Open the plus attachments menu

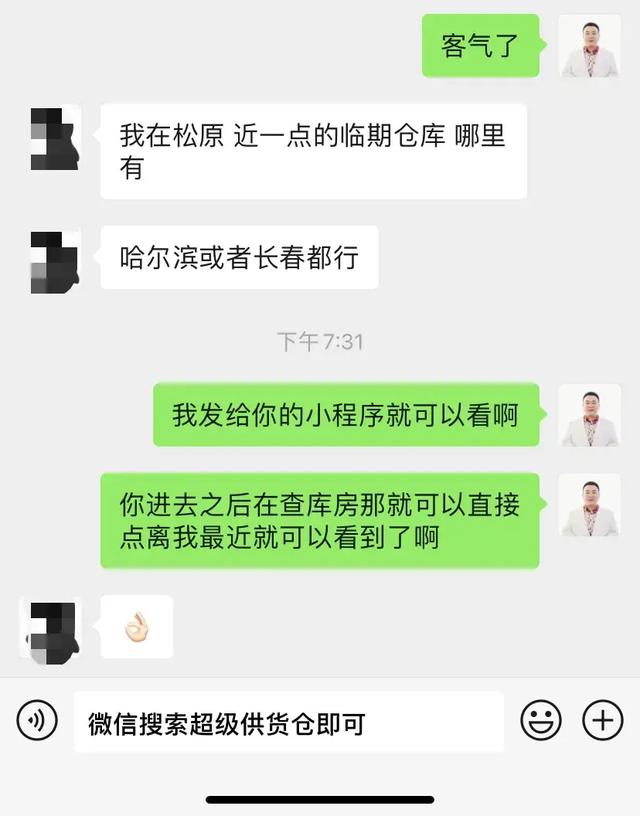[x=602, y=721]
